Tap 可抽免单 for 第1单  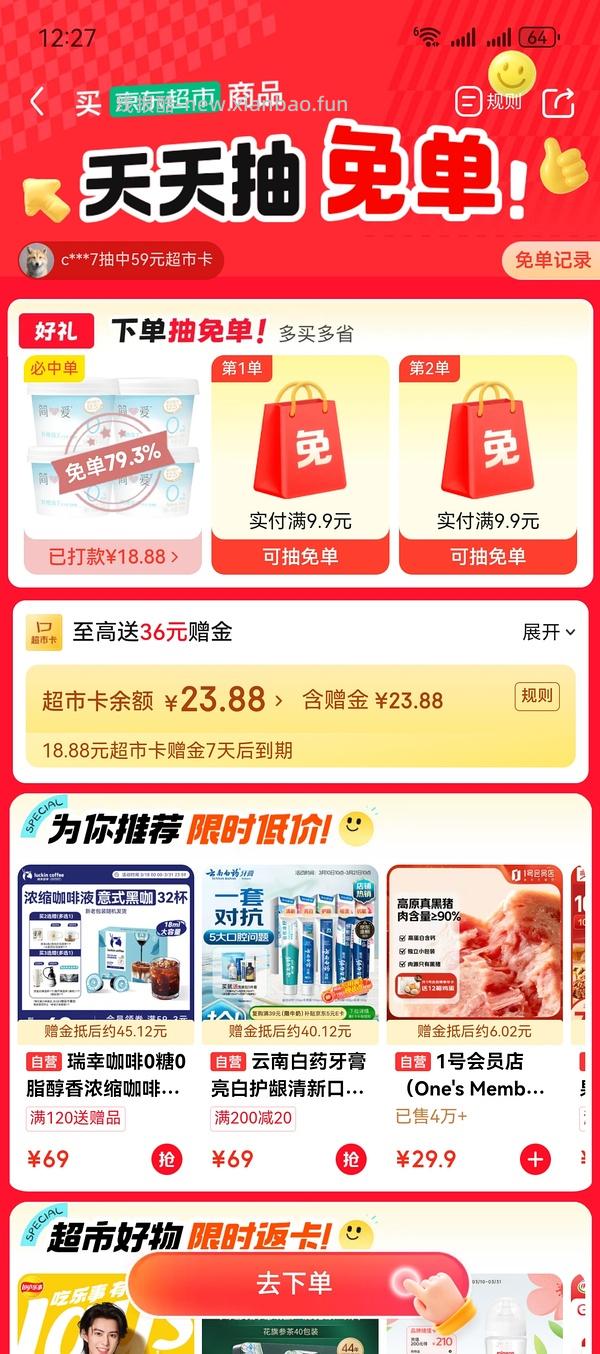[x=300, y=557]
